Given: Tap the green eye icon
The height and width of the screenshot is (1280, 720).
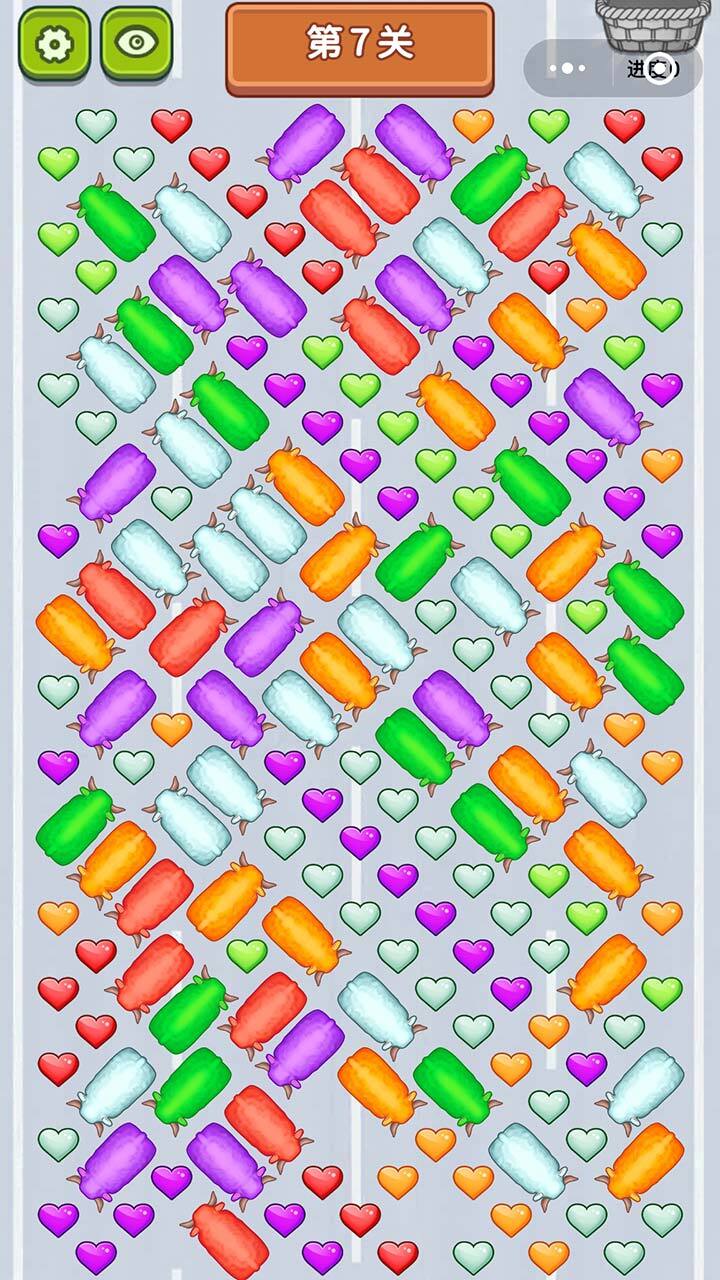Looking at the screenshot, I should tap(136, 43).
